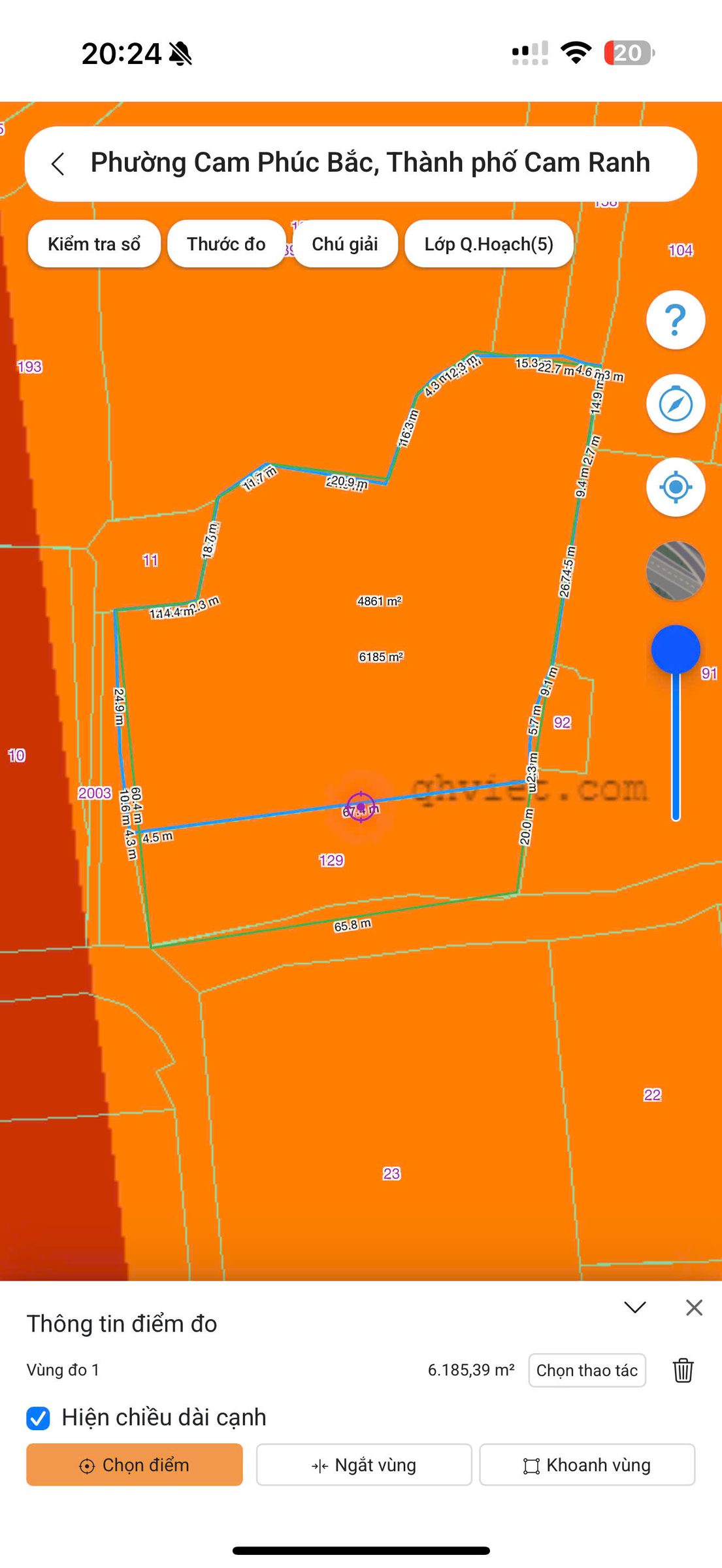Open Lớp Q.Hoạch(5) planning layers

tap(489, 244)
